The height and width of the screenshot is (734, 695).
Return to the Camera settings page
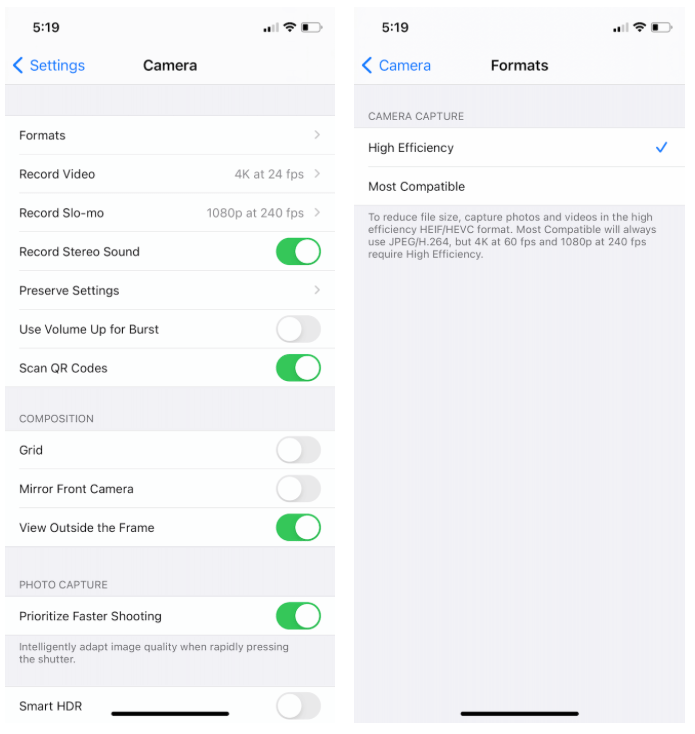click(x=396, y=65)
